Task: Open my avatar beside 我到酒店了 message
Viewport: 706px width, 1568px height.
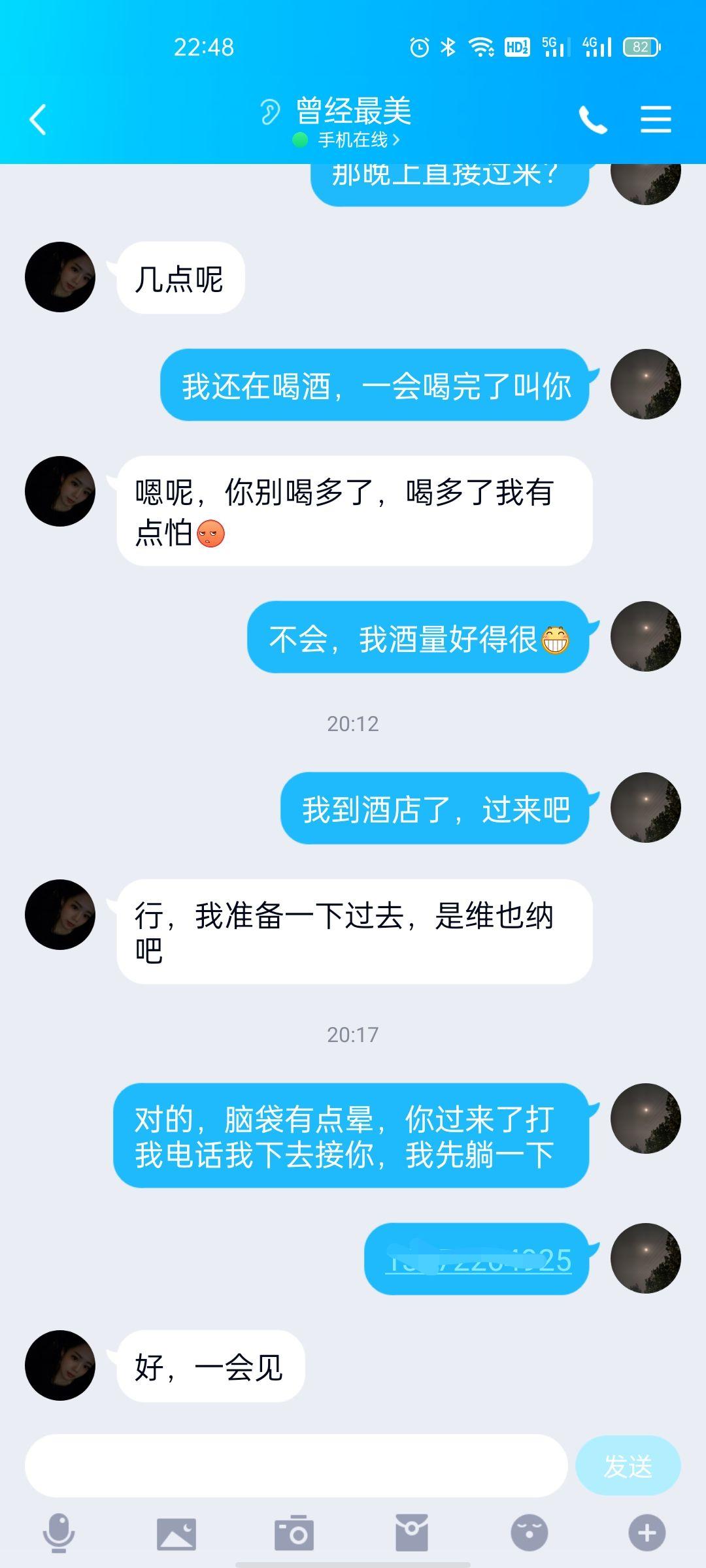Action: click(645, 808)
